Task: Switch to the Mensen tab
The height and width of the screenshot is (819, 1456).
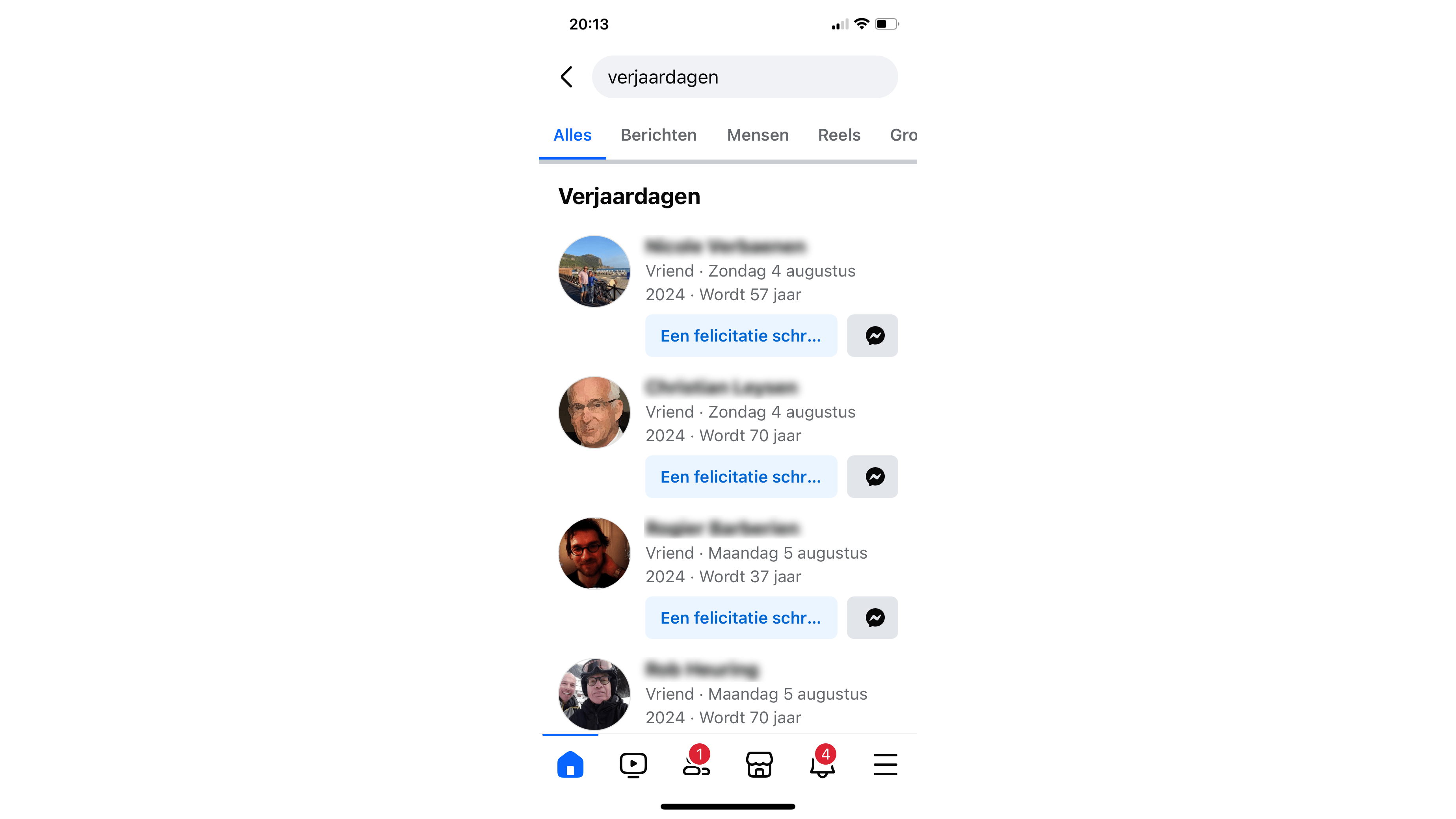Action: coord(758,135)
